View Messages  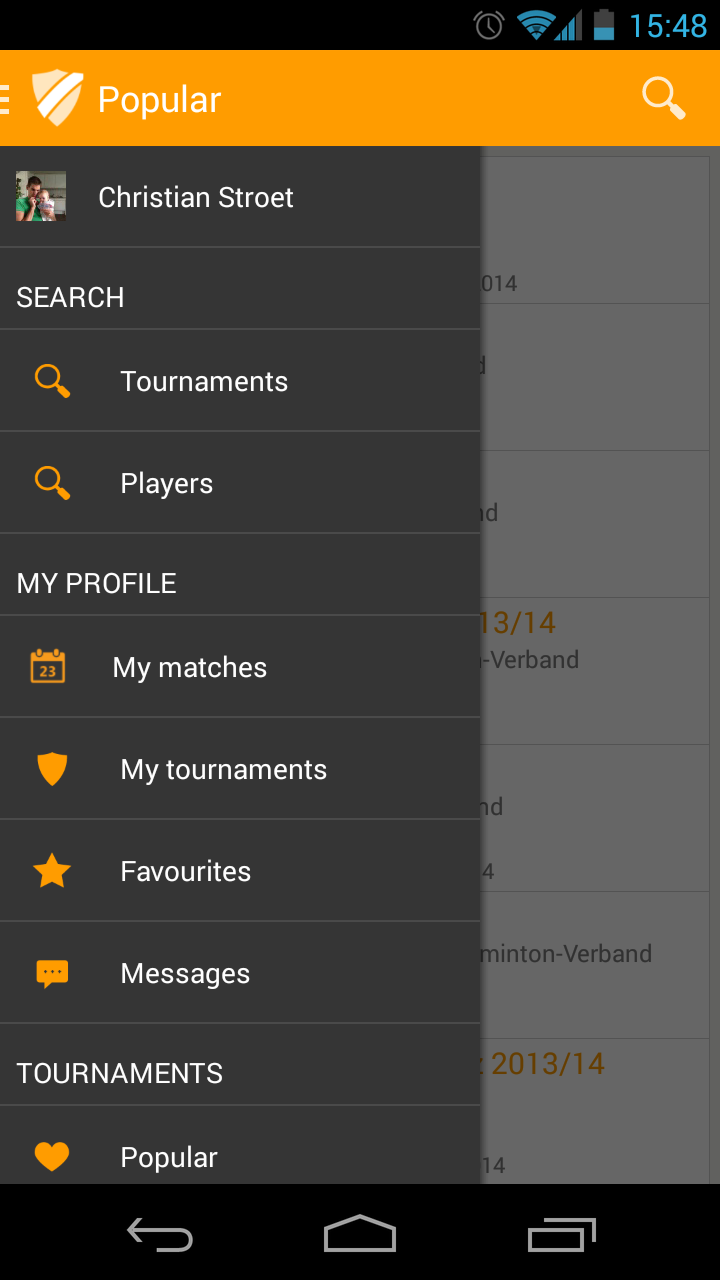coord(185,973)
